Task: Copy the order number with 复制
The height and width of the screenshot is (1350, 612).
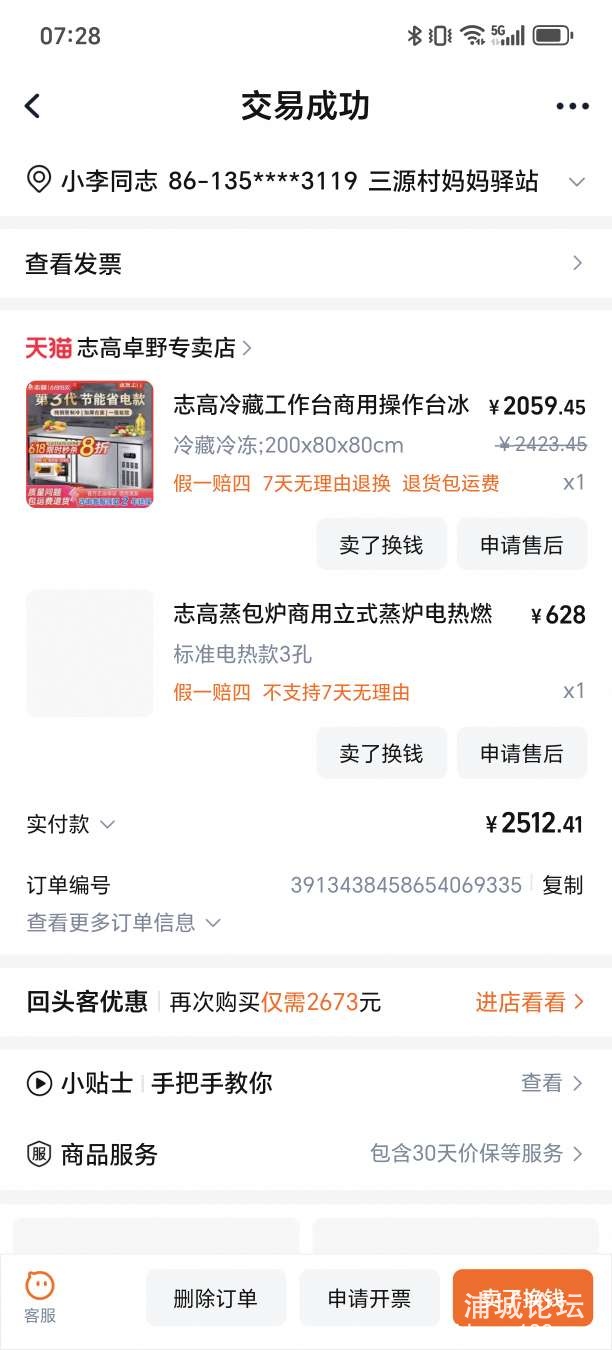Action: 562,885
